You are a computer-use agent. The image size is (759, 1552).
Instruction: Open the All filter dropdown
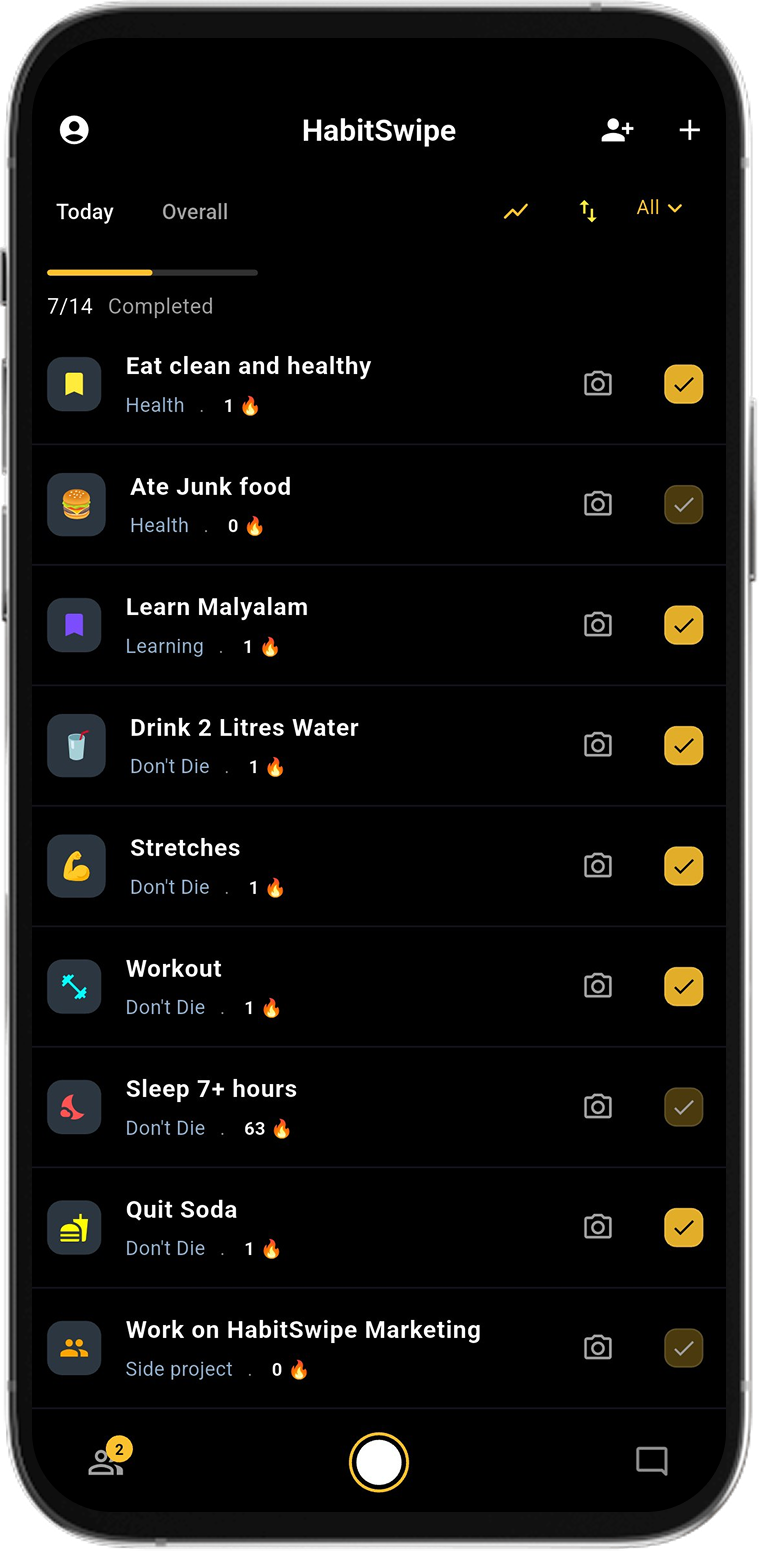coord(659,207)
